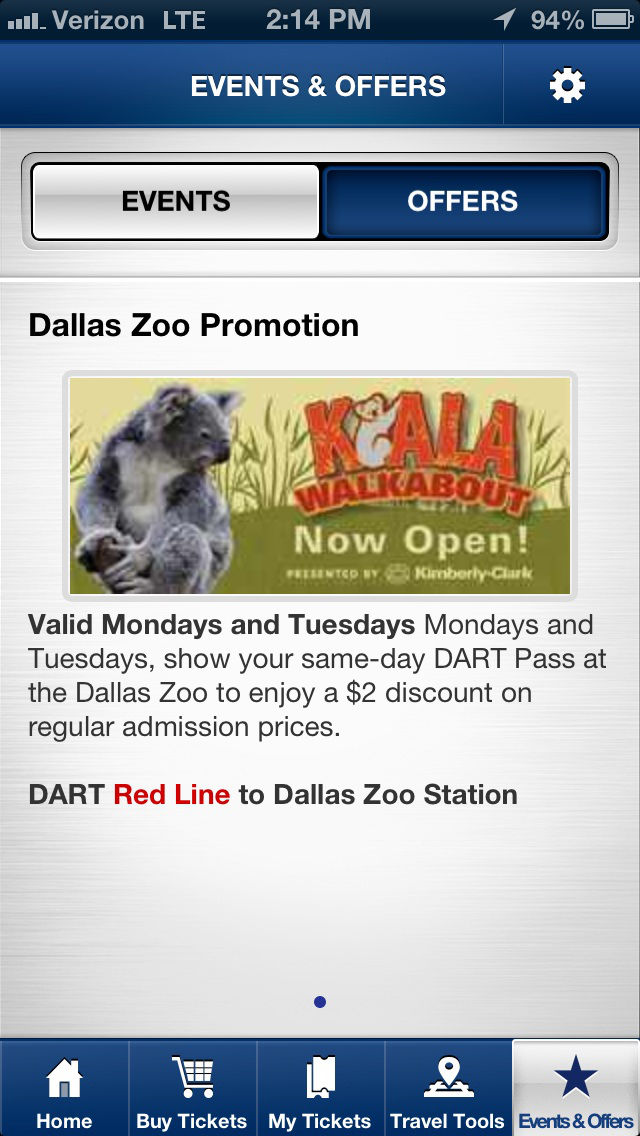Open Travel Tools tab

pyautogui.click(x=447, y=1088)
